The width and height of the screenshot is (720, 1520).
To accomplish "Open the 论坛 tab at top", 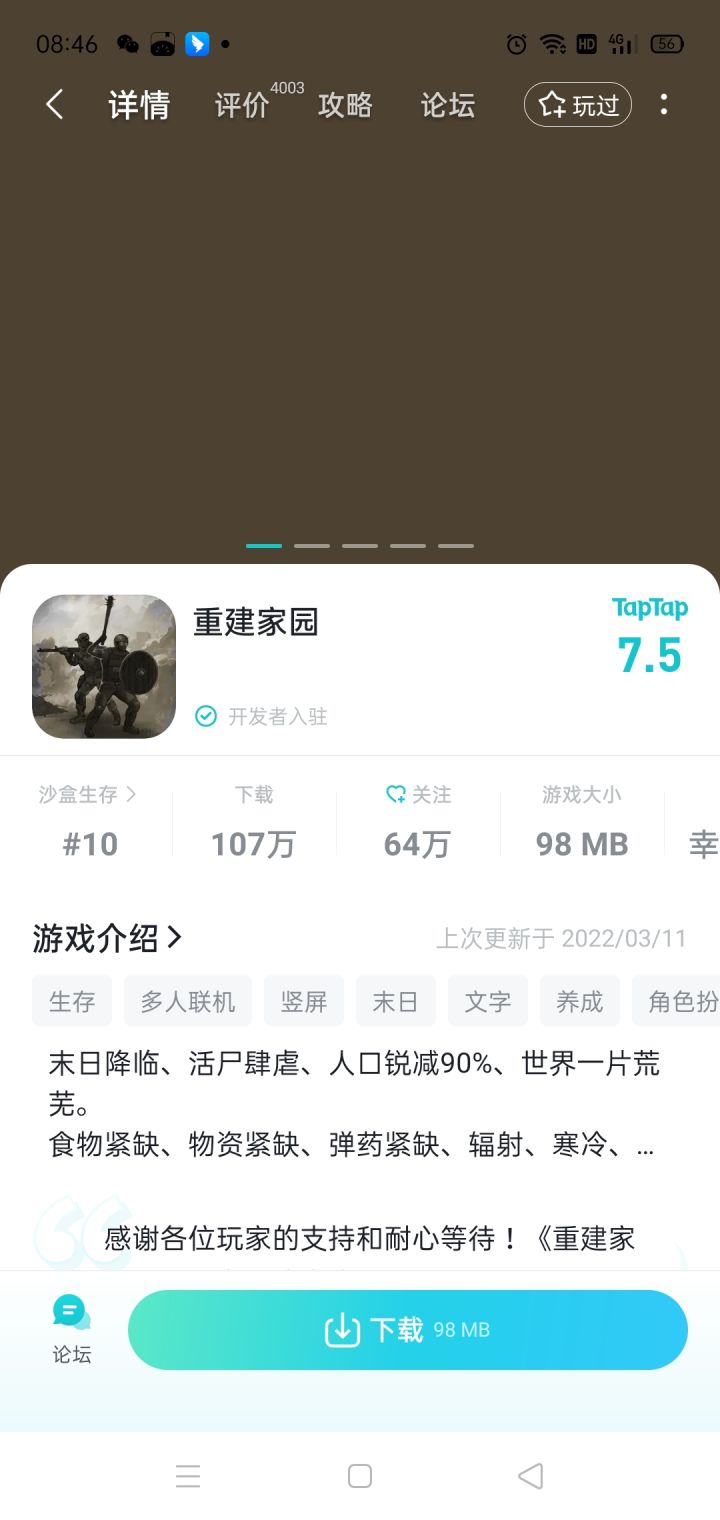I will click(x=448, y=105).
